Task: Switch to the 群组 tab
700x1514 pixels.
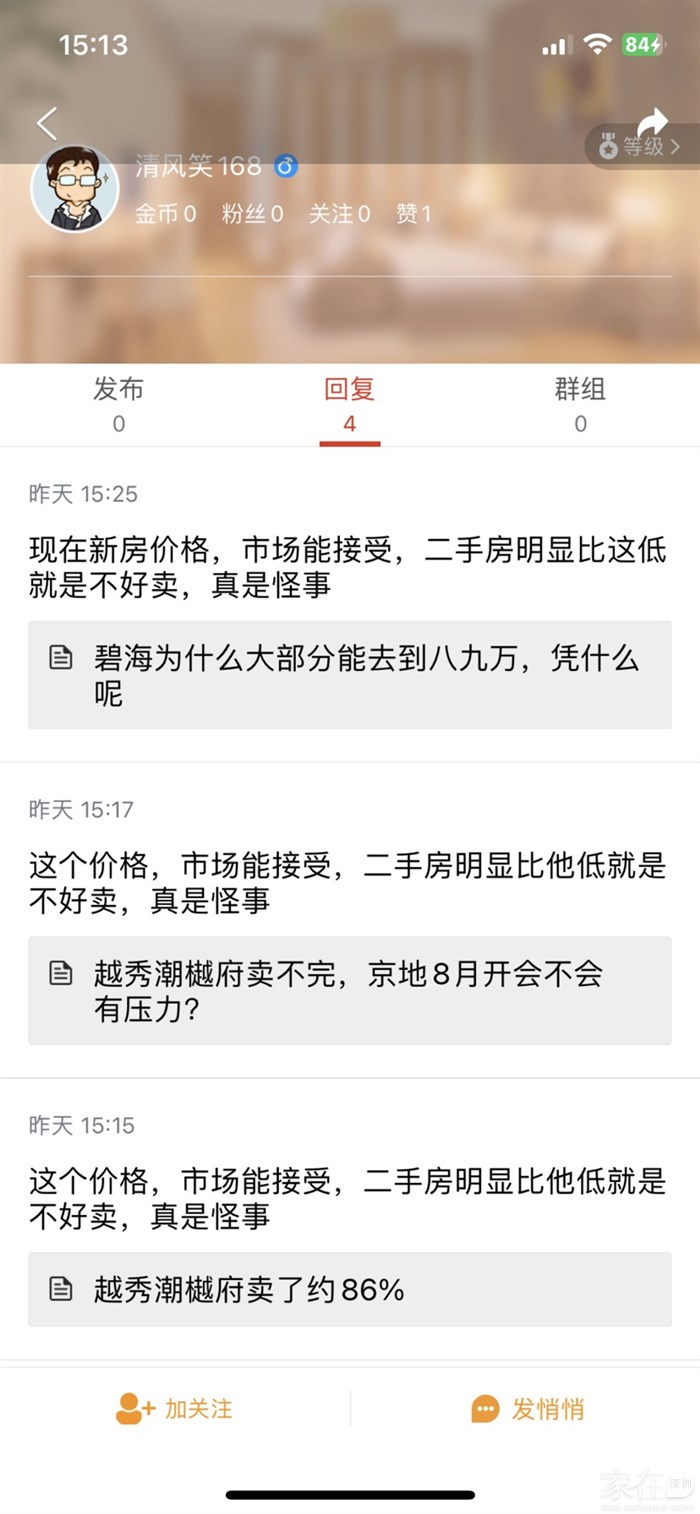Action: (x=580, y=404)
